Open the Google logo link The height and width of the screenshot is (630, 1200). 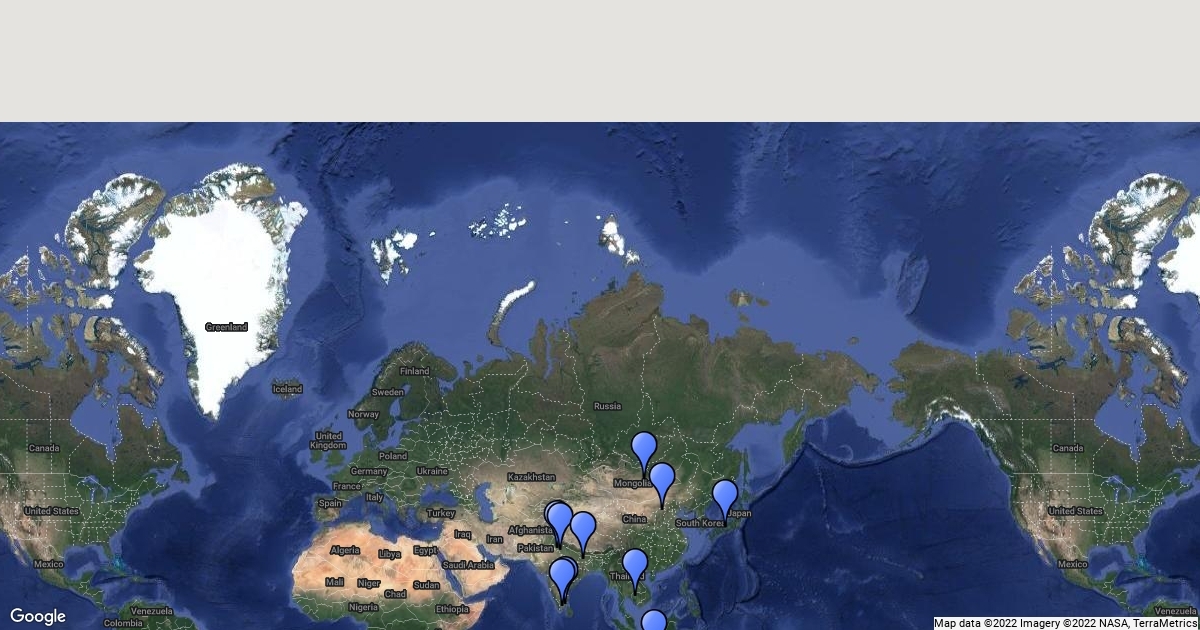[x=38, y=616]
